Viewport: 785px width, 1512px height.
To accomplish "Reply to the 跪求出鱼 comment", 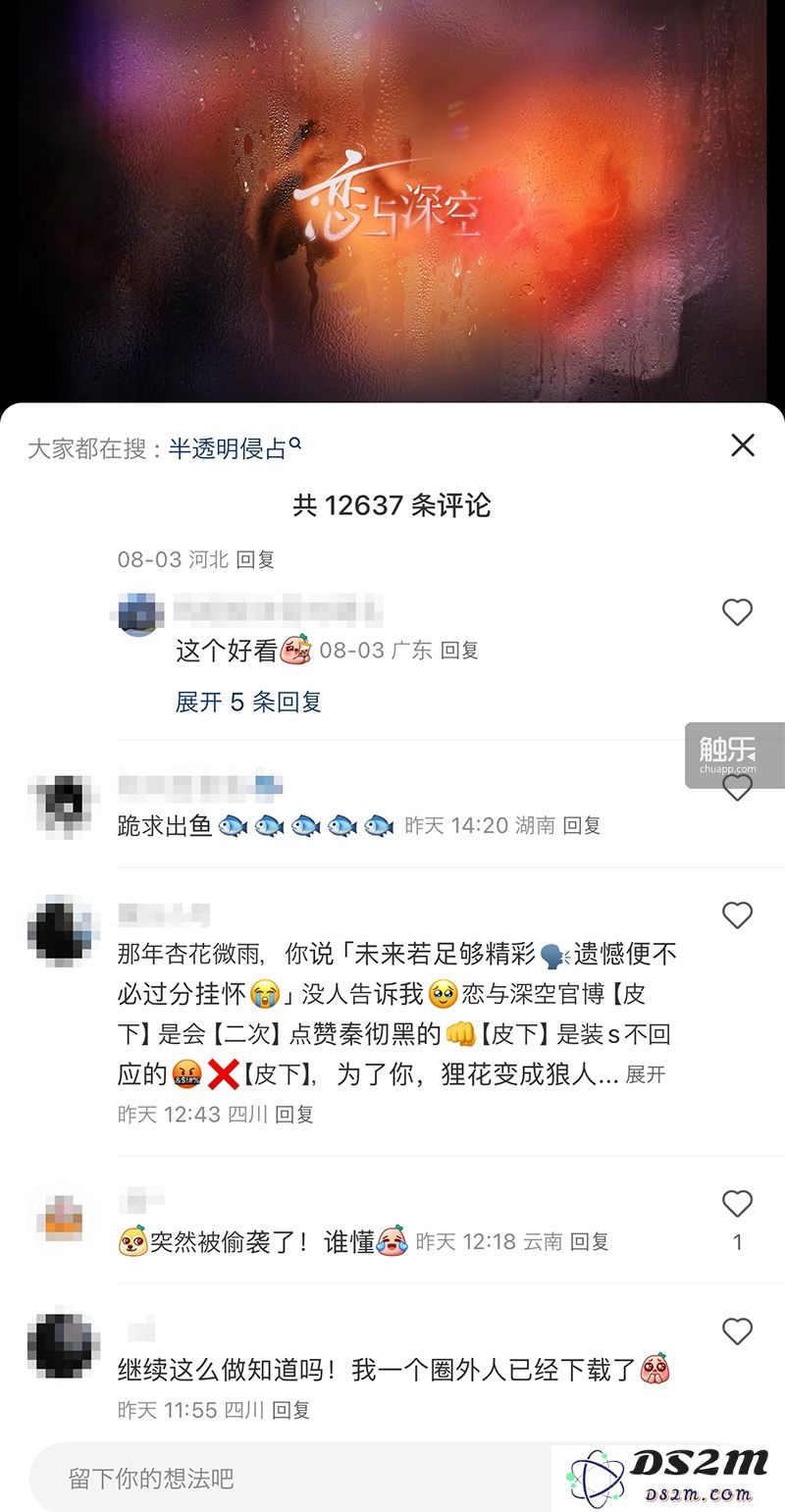I will (581, 826).
